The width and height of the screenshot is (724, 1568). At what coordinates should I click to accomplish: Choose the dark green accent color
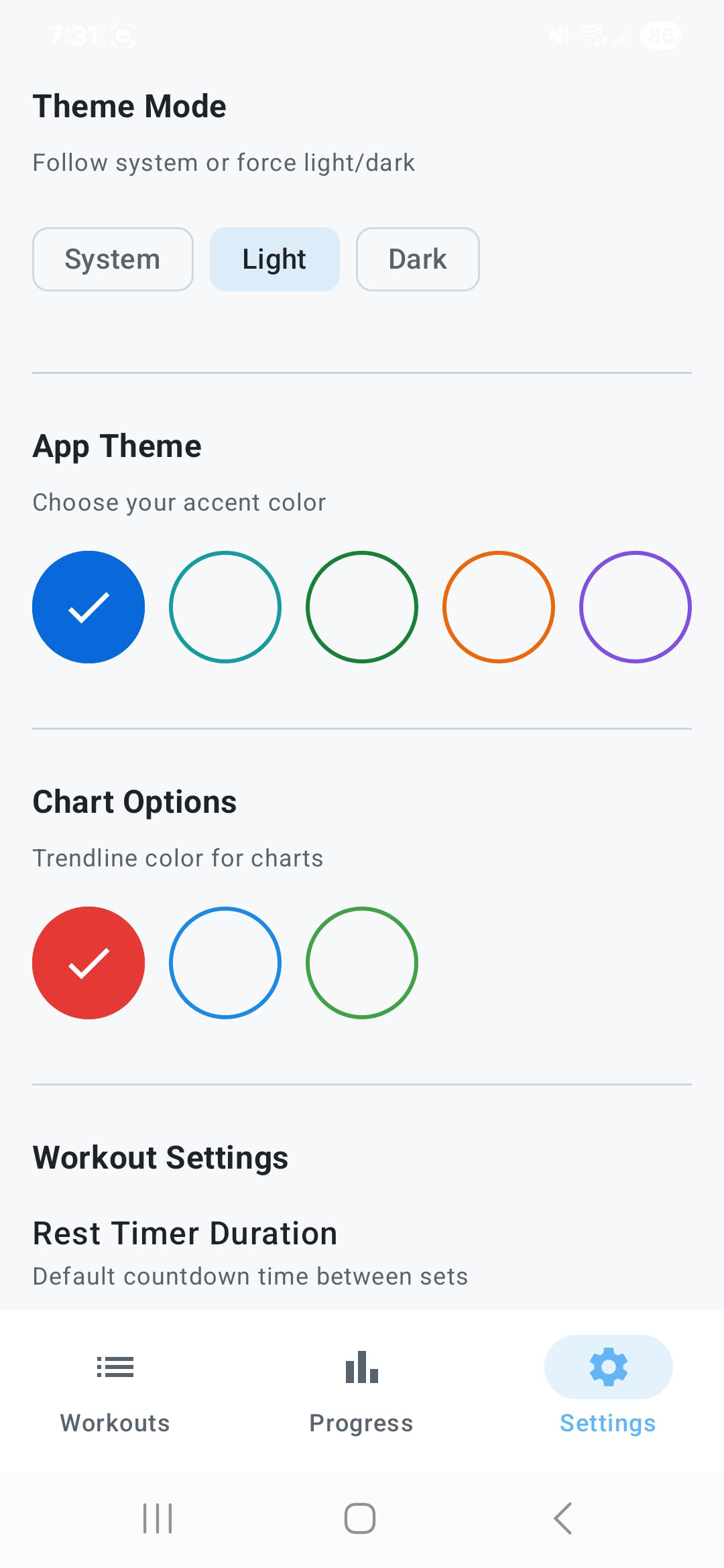(361, 606)
